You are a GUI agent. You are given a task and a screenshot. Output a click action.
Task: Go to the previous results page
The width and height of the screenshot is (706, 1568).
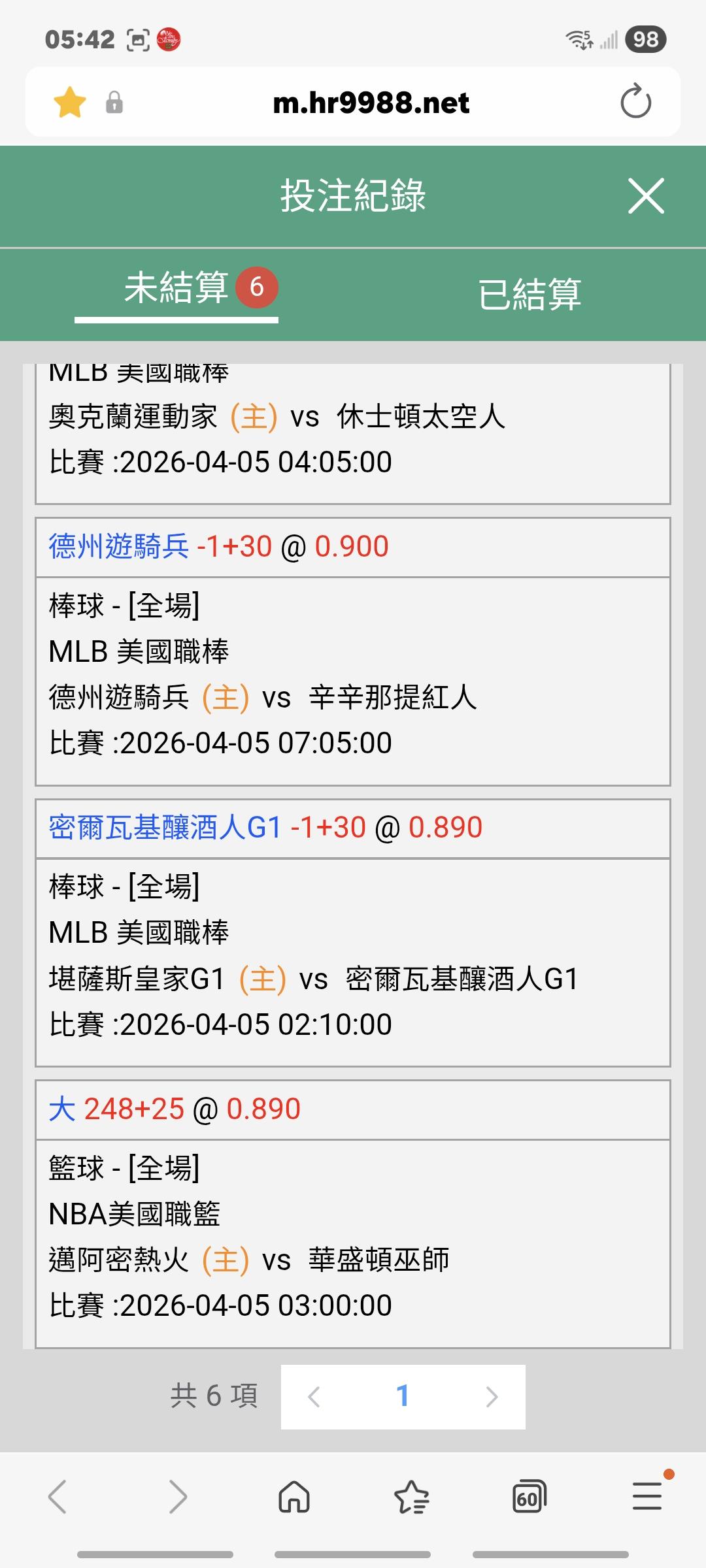(x=314, y=1397)
